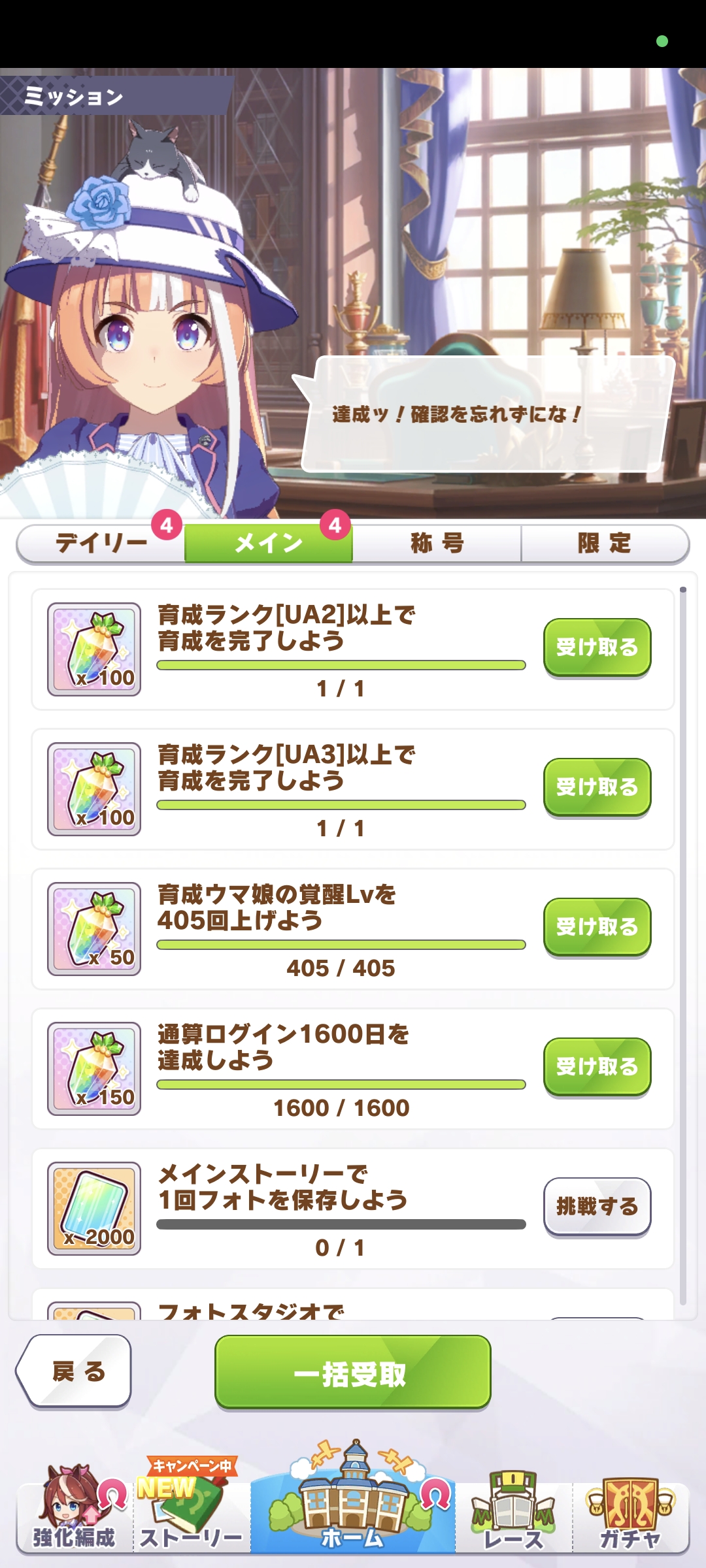Viewport: 706px width, 1568px height.
Task: Collect the 覚醒Lv 405回 mission reward
Action: coord(597,927)
